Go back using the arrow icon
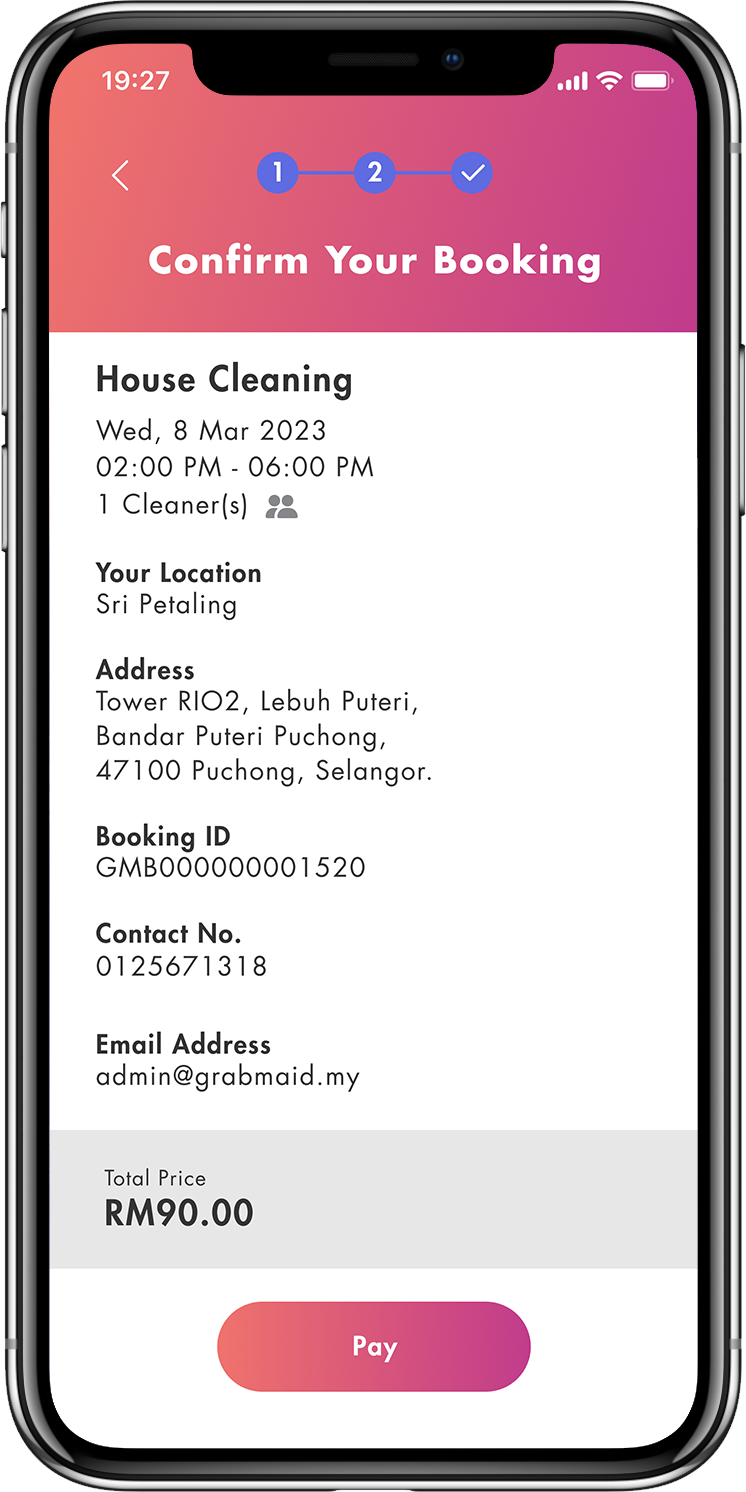This screenshot has width=746, height=1492. pos(120,176)
